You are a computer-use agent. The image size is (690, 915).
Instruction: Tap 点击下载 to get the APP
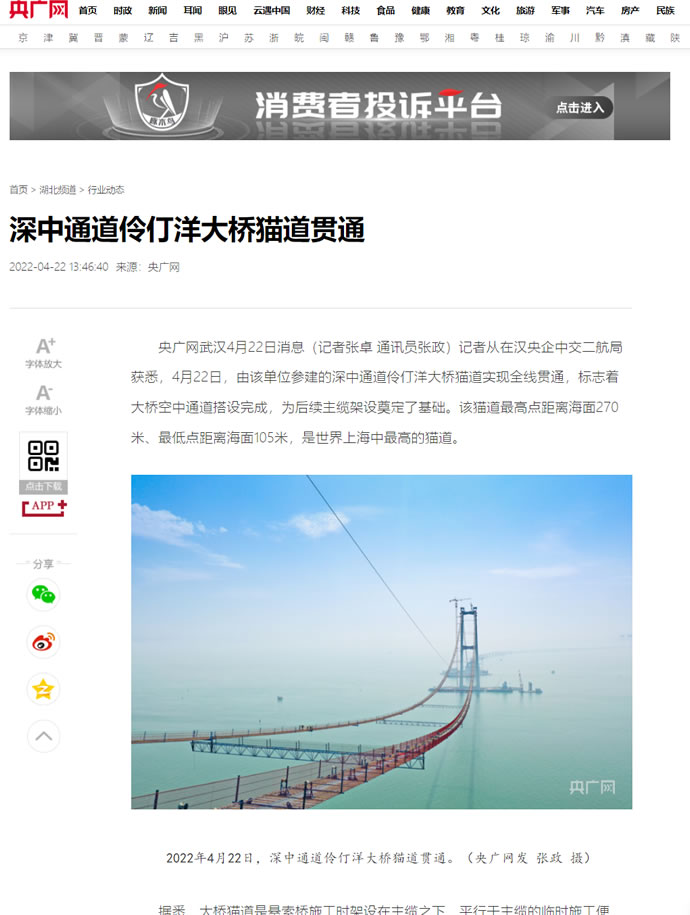[44, 486]
